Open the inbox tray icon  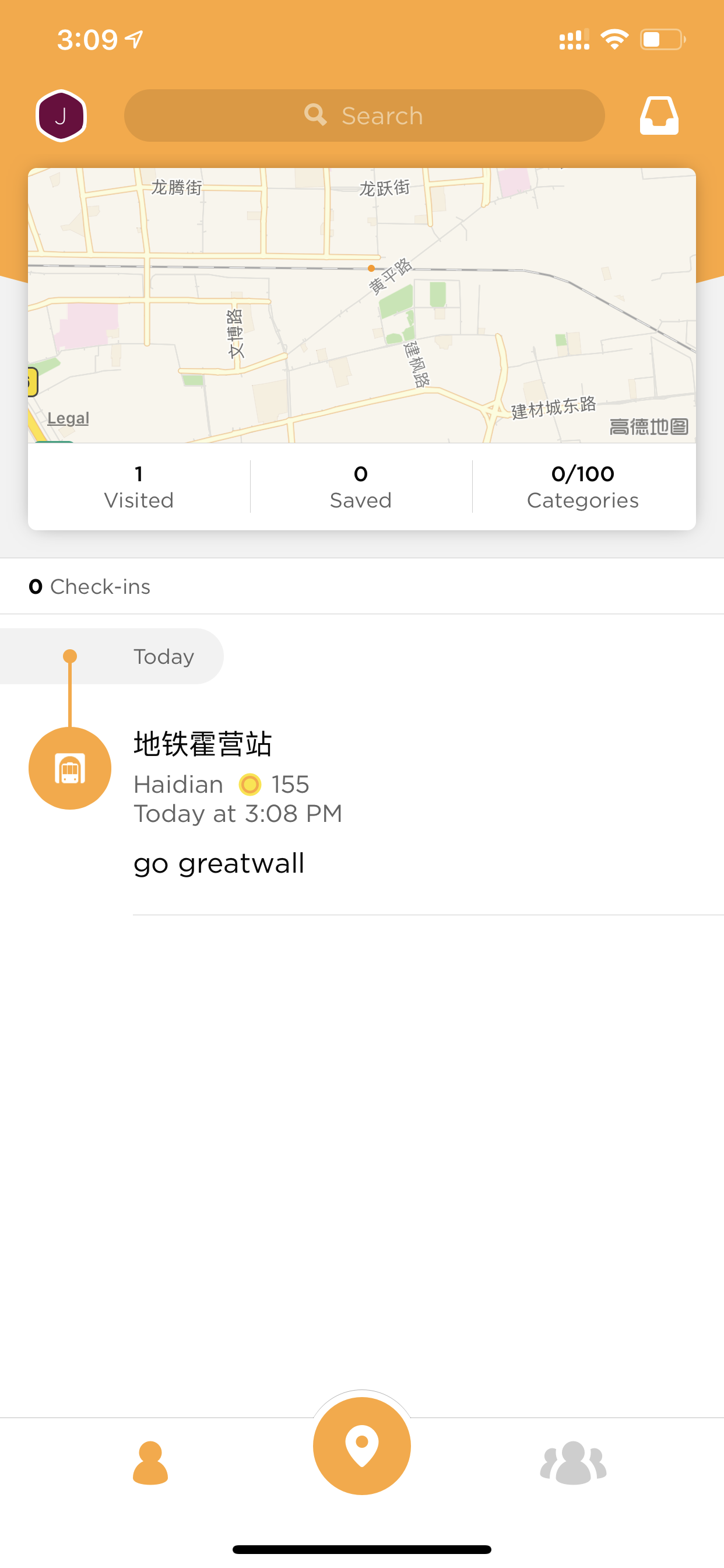[659, 116]
